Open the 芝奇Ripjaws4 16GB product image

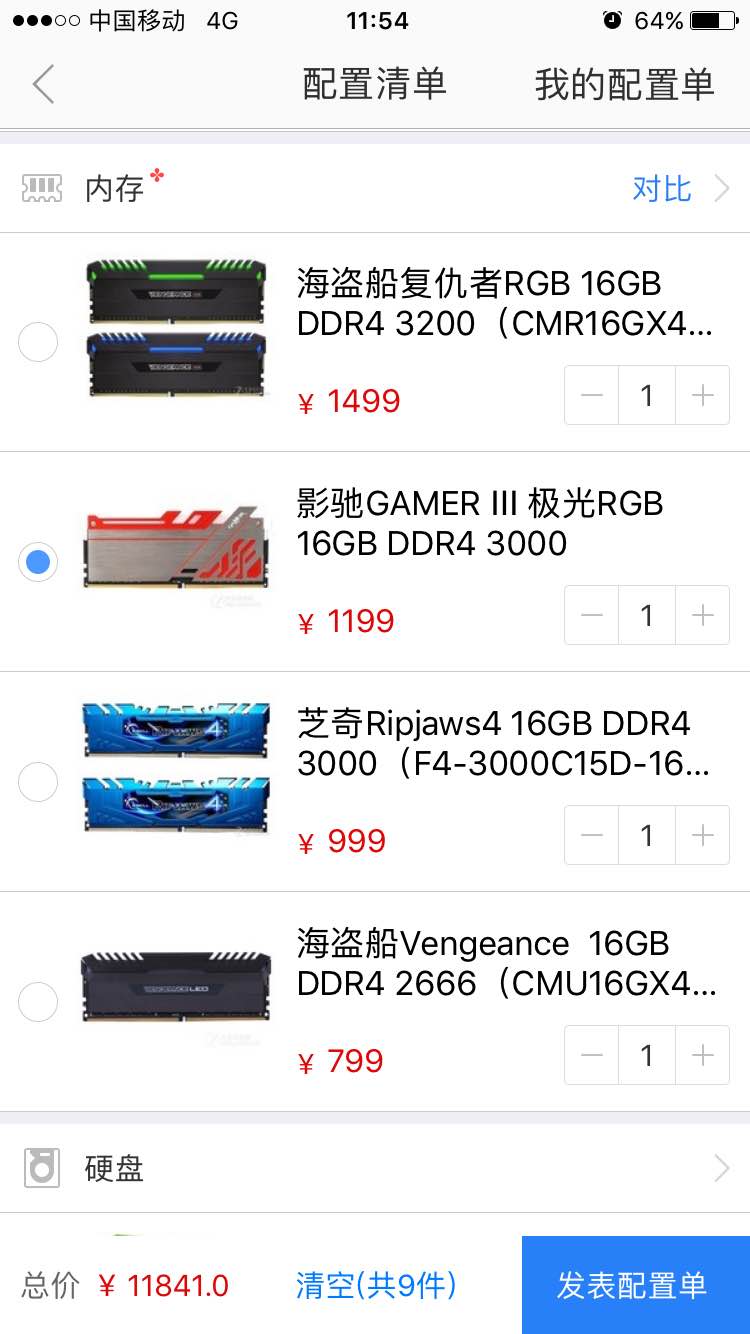pos(176,768)
